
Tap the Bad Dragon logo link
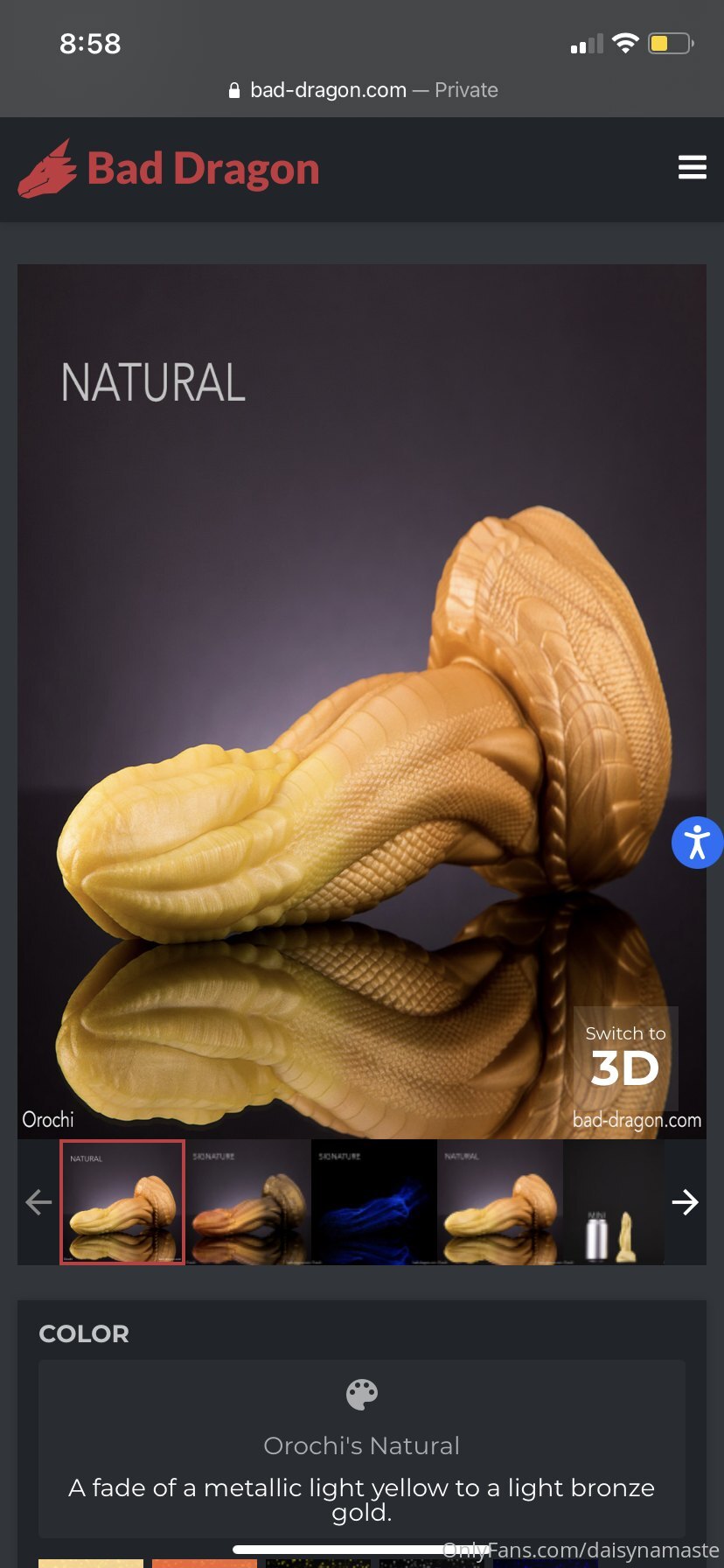[x=169, y=168]
